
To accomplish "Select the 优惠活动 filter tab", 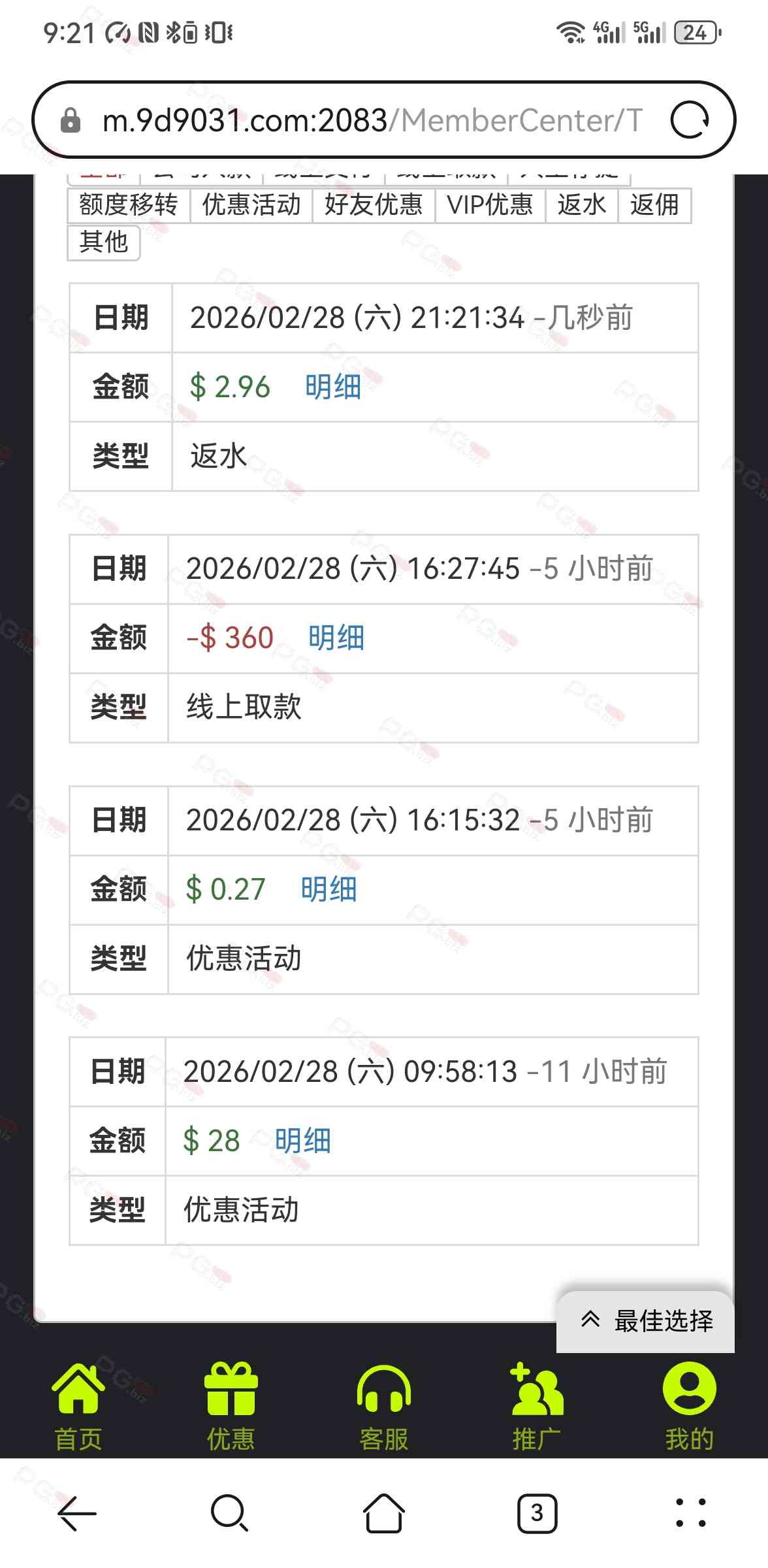I will pyautogui.click(x=251, y=205).
